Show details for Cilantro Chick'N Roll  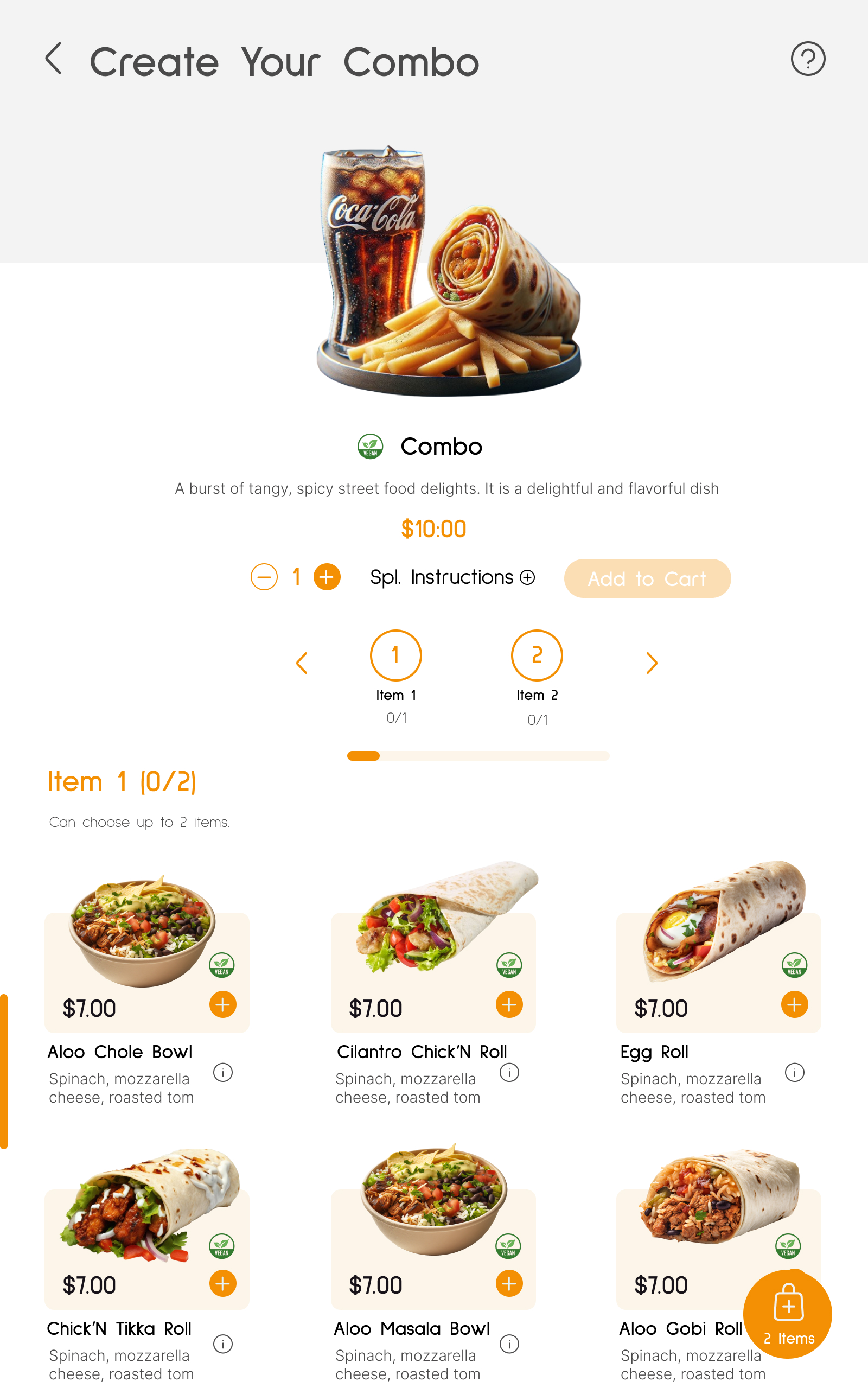click(509, 1072)
